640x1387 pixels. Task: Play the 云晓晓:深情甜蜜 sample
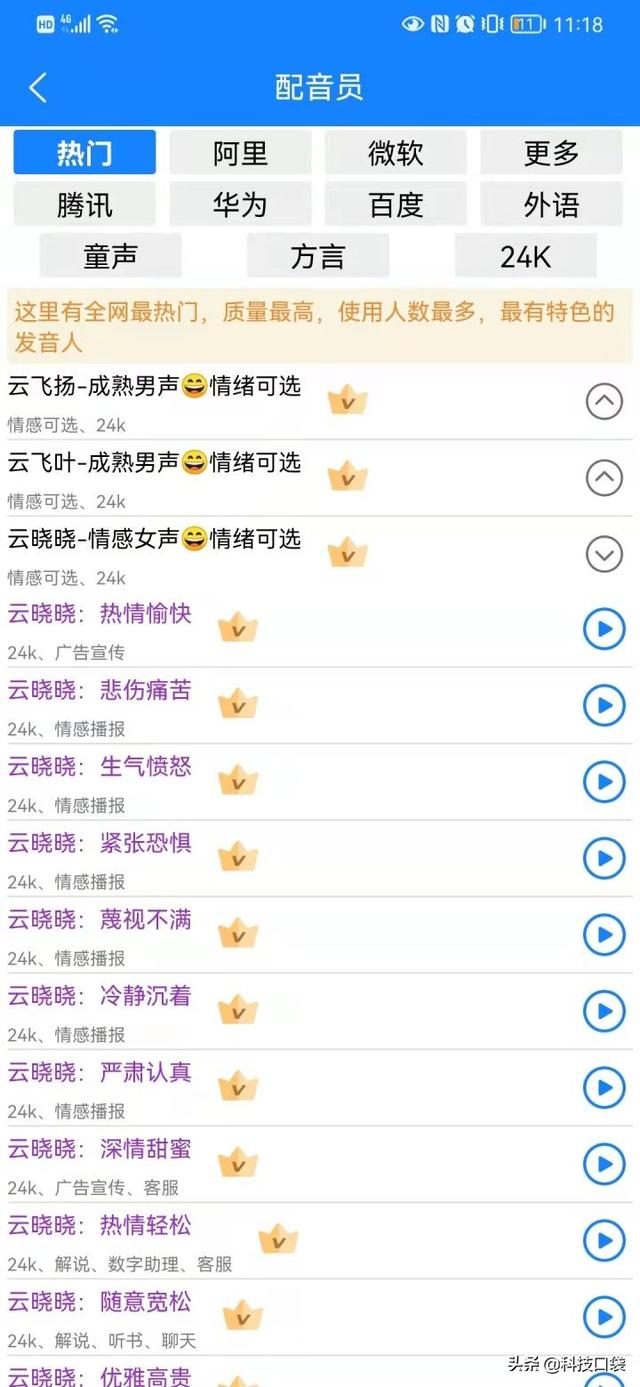(x=603, y=1163)
